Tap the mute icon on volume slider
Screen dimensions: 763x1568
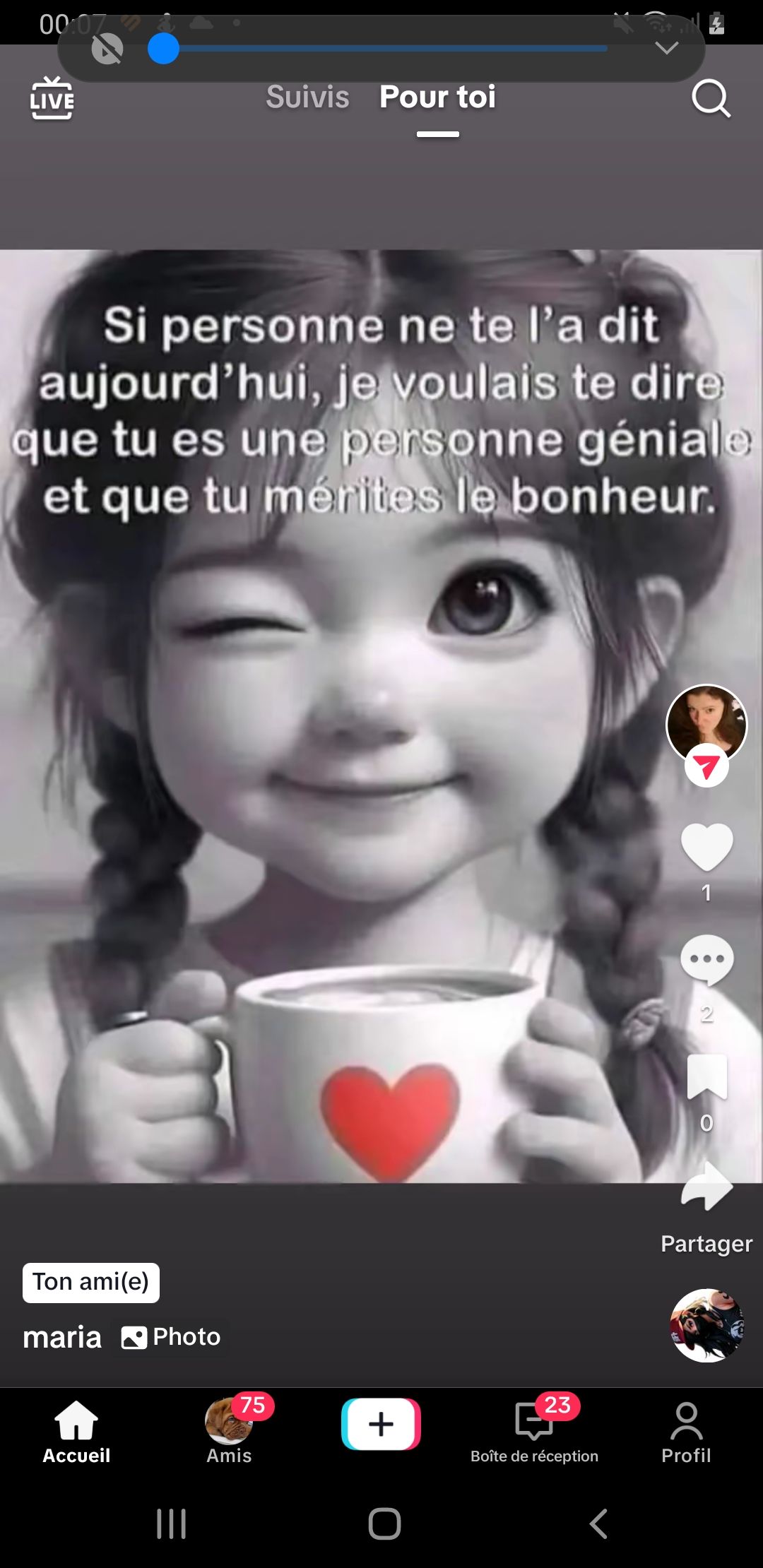tap(107, 49)
